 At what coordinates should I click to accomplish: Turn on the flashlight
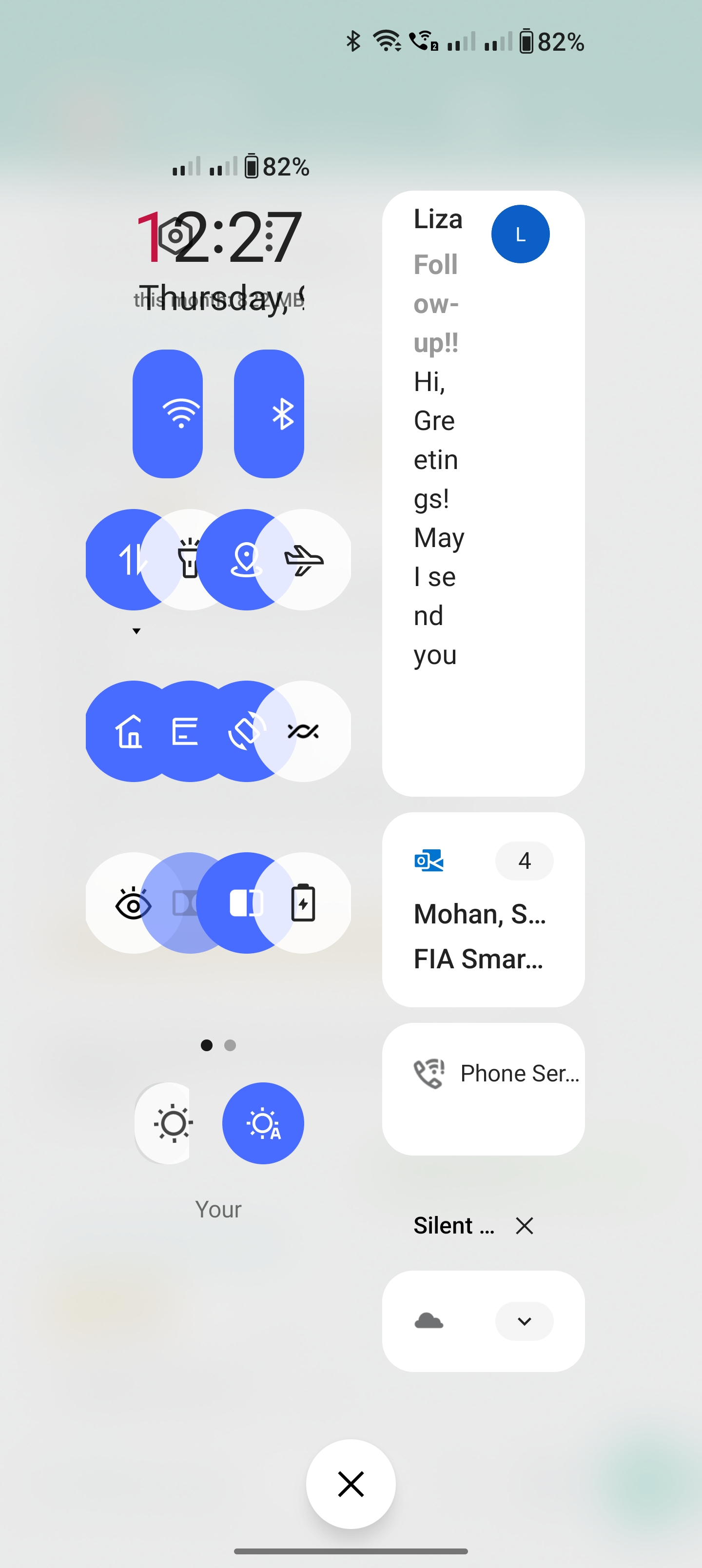click(189, 559)
